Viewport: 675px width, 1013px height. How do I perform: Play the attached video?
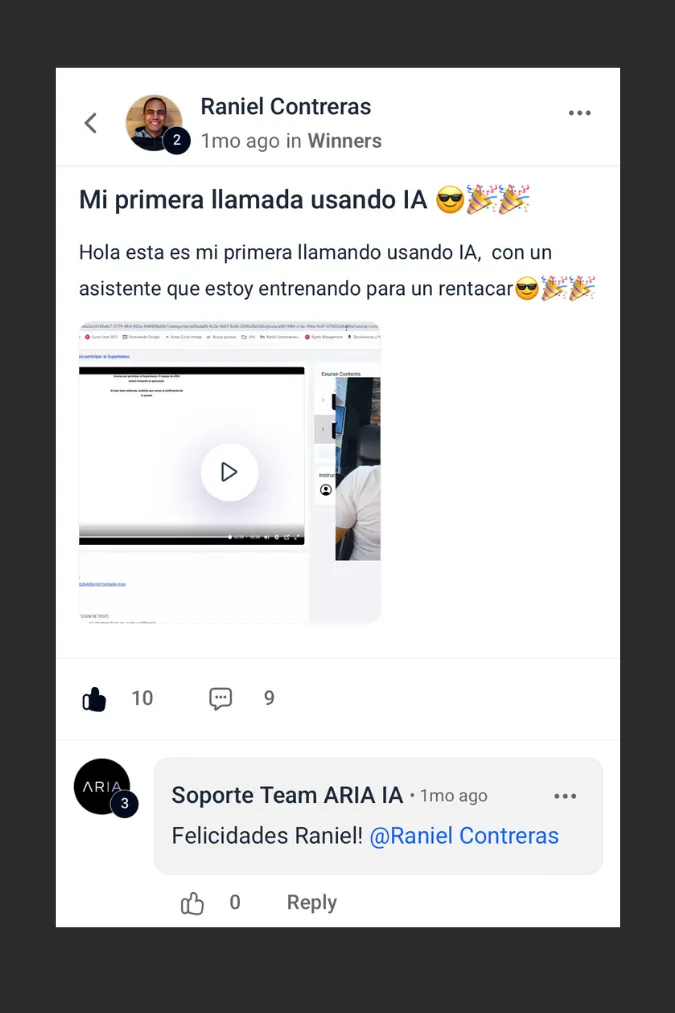point(229,472)
